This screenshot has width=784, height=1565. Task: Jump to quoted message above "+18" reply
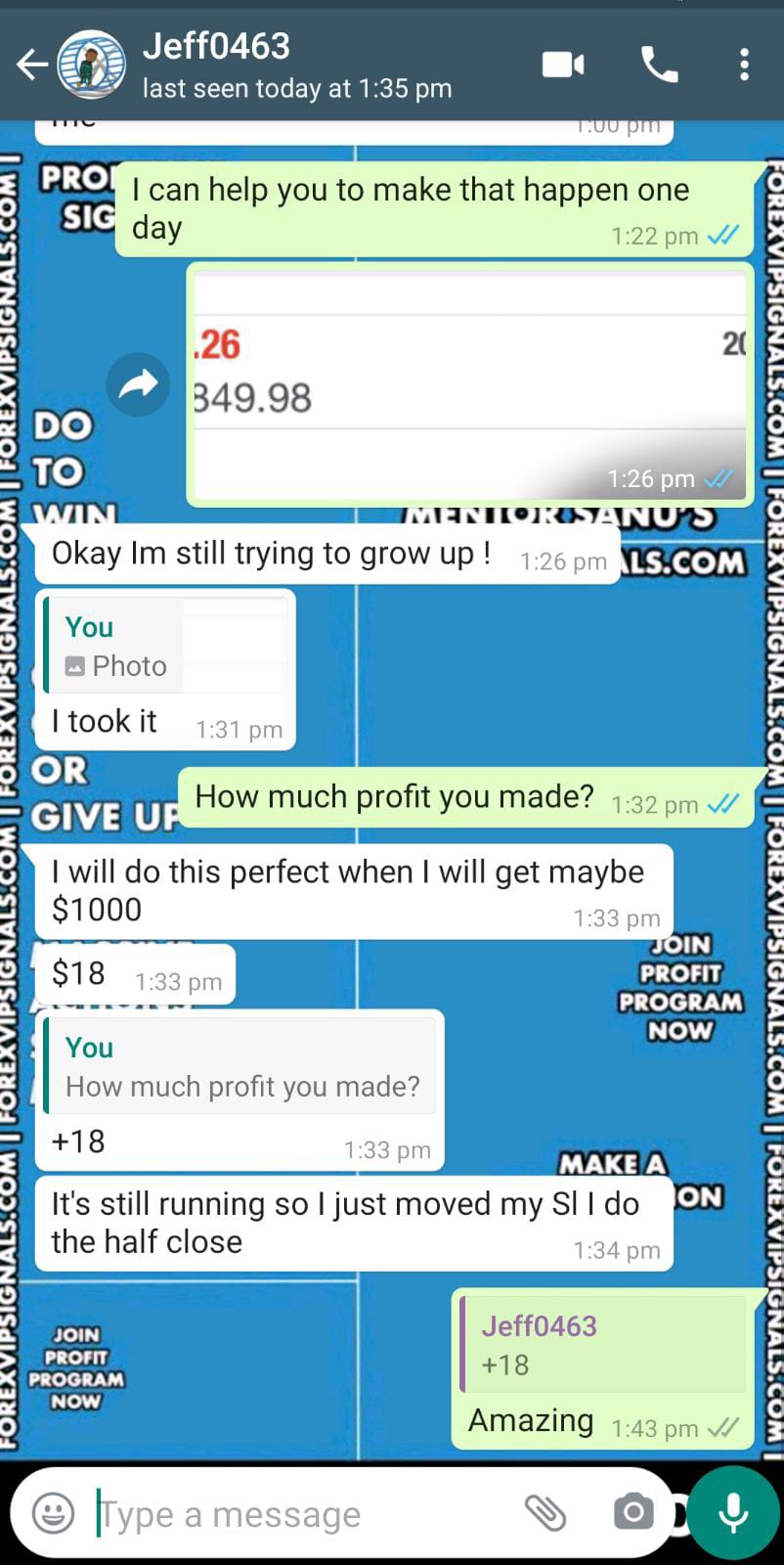pos(240,1067)
